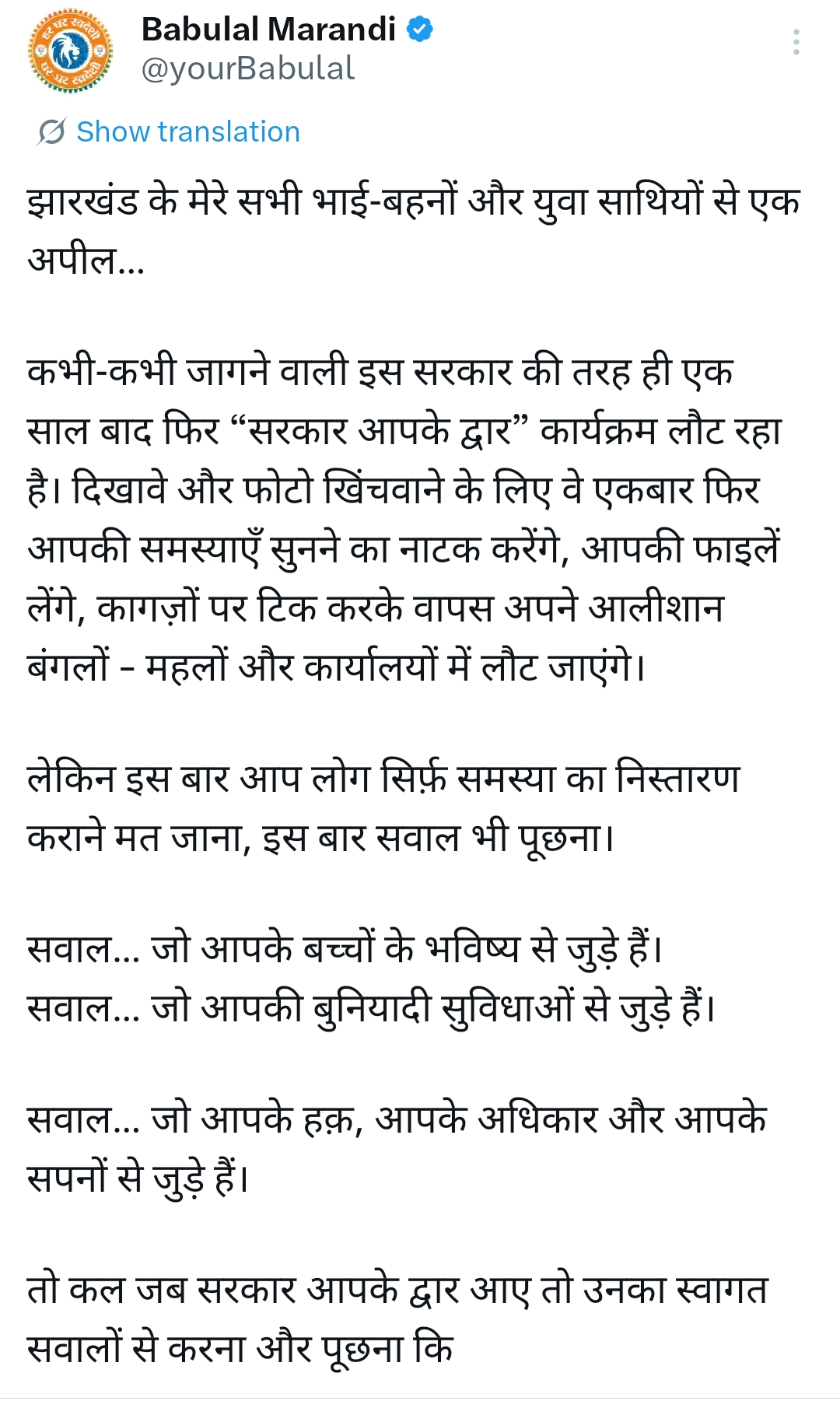Tap Show translation link
This screenshot has width=840, height=1401.
pyautogui.click(x=187, y=131)
